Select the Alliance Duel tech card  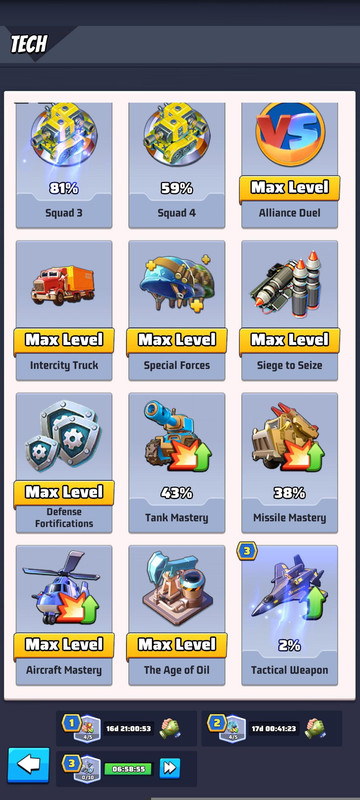(x=289, y=165)
